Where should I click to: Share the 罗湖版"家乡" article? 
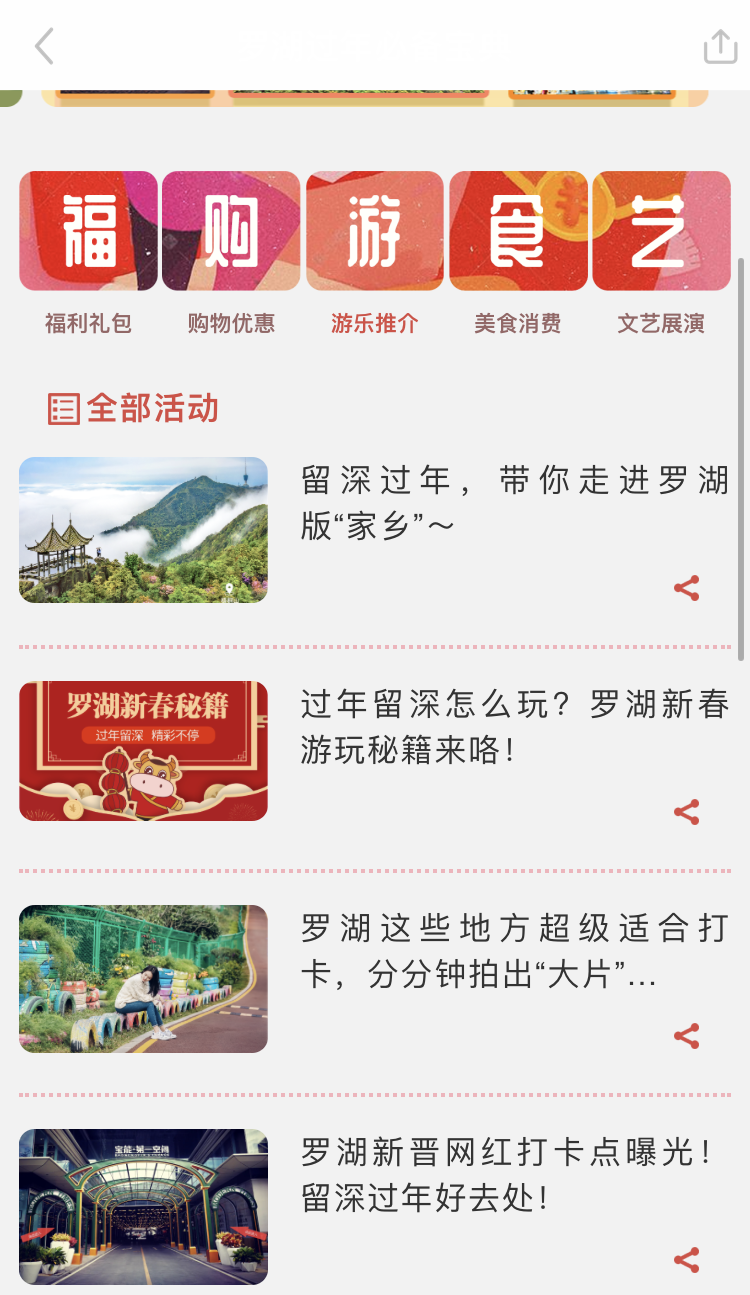(687, 588)
